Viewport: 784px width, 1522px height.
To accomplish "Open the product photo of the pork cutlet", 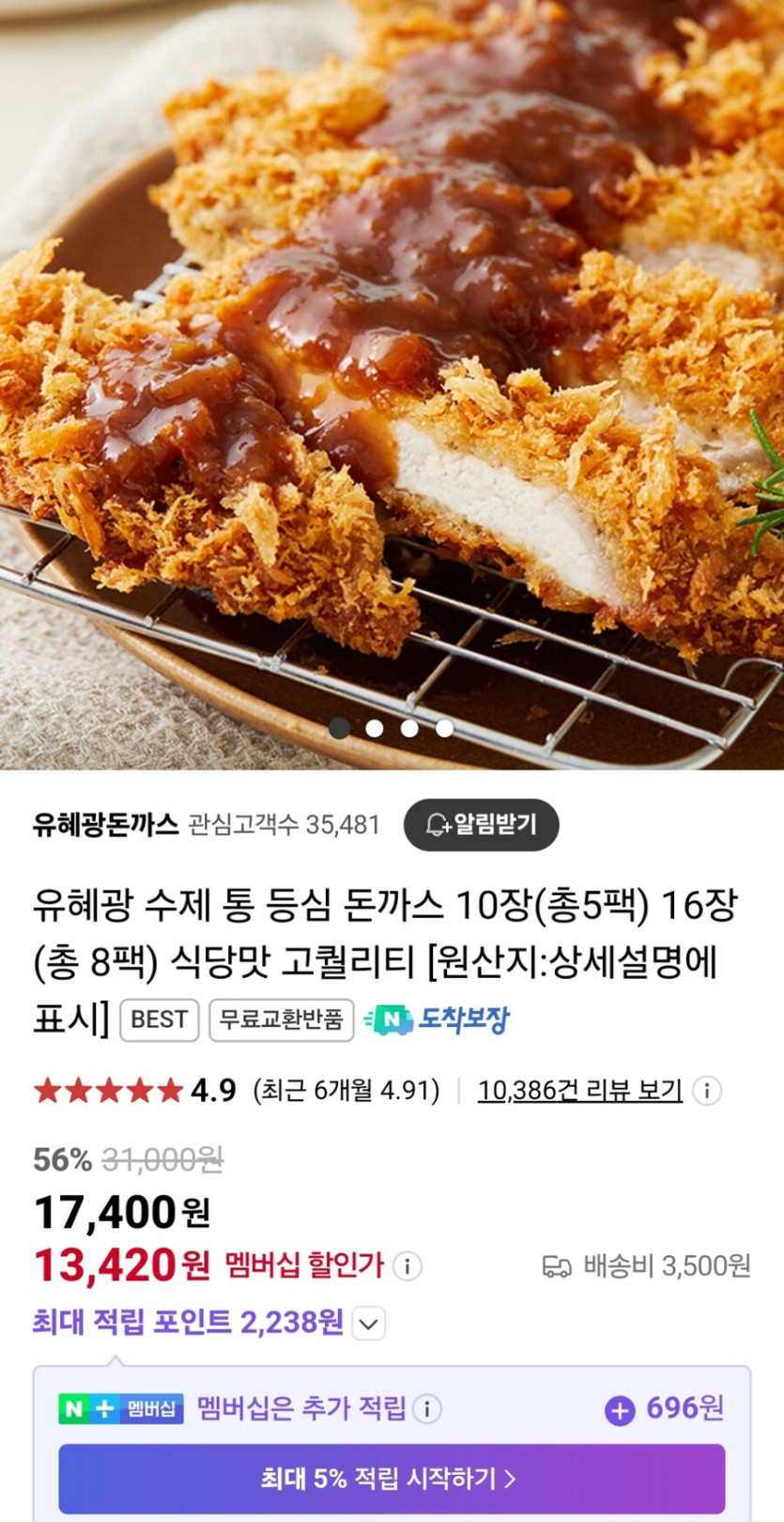I will pyautogui.click(x=392, y=376).
